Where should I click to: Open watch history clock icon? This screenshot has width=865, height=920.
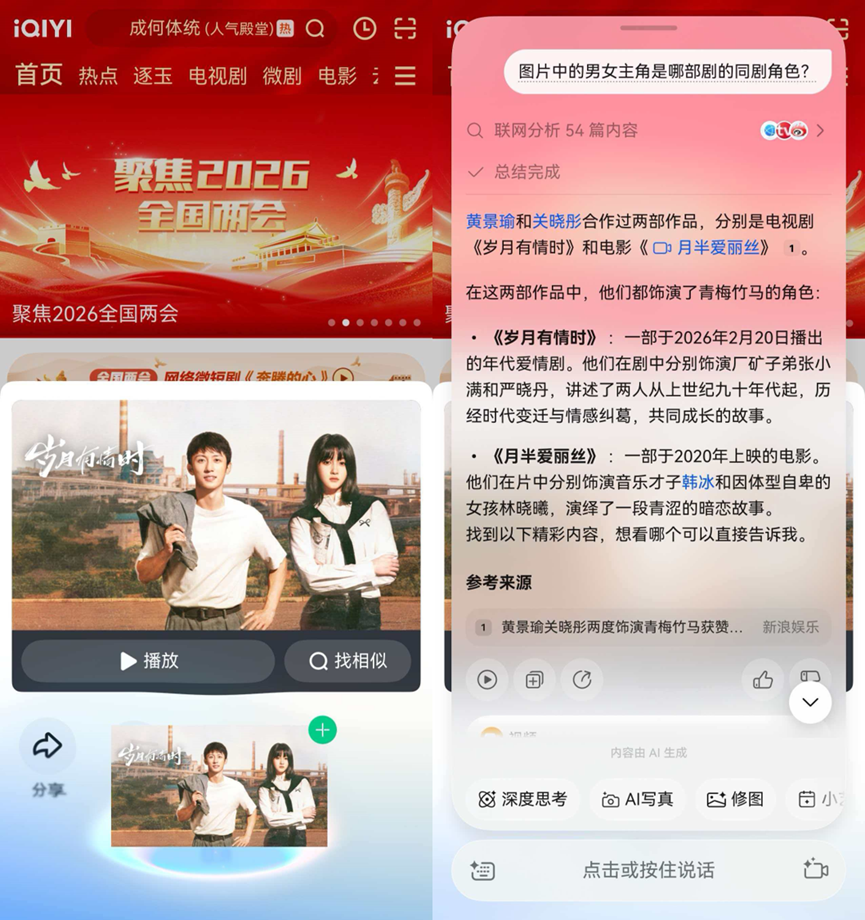[x=365, y=28]
